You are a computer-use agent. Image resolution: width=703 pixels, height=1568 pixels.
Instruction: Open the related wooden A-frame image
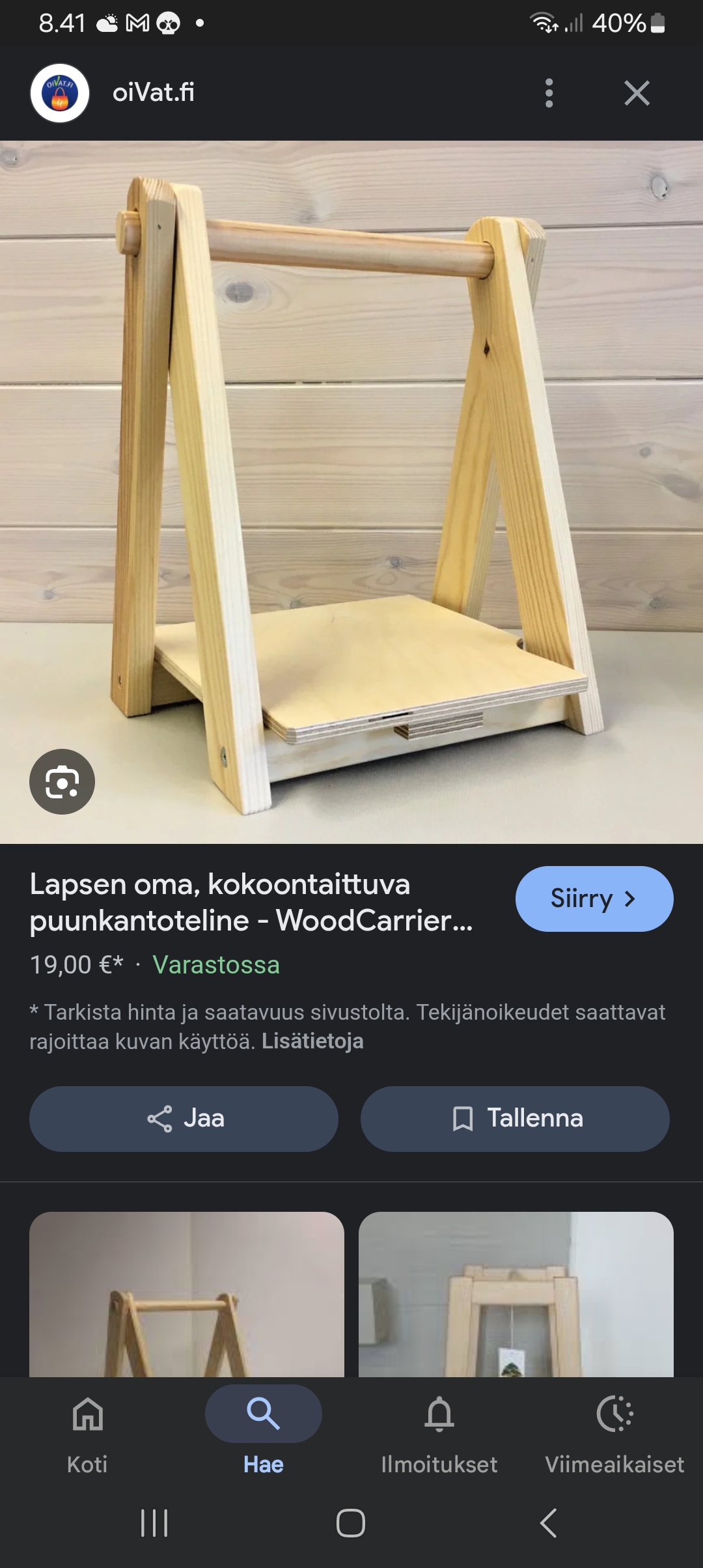[187, 1295]
